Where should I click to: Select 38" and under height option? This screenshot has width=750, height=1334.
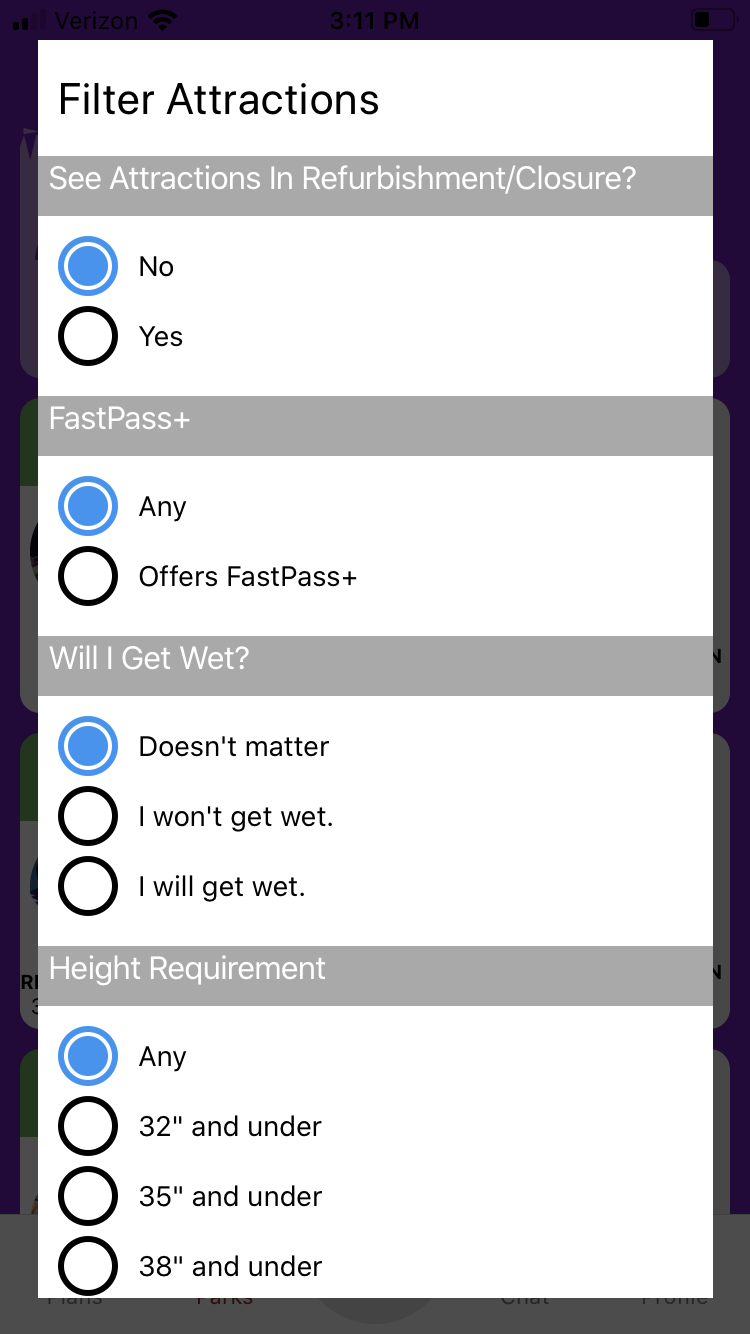pos(88,1266)
